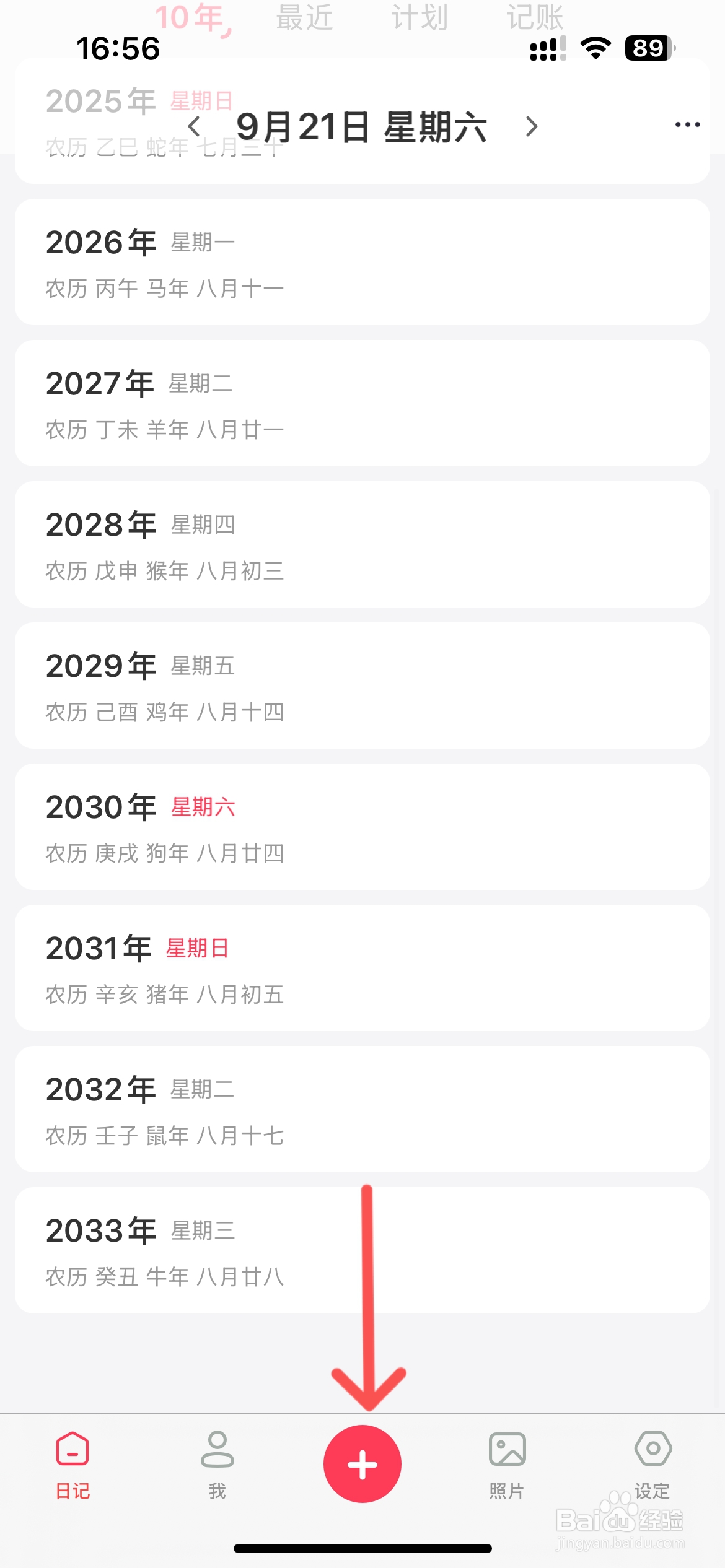Switch to the 日记 tab
This screenshot has width=725, height=1568.
pyautogui.click(x=72, y=1465)
